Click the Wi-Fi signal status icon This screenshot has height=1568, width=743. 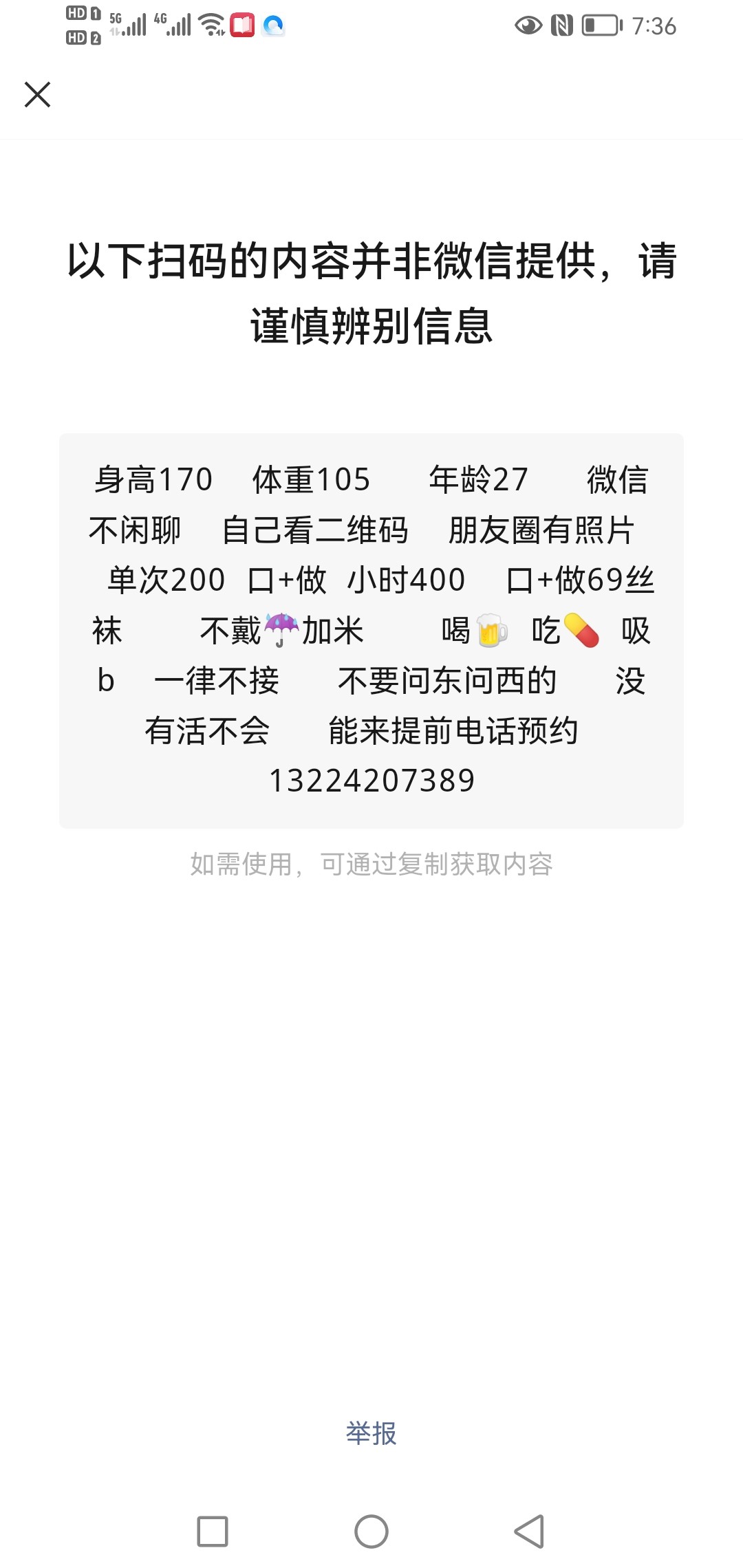210,24
